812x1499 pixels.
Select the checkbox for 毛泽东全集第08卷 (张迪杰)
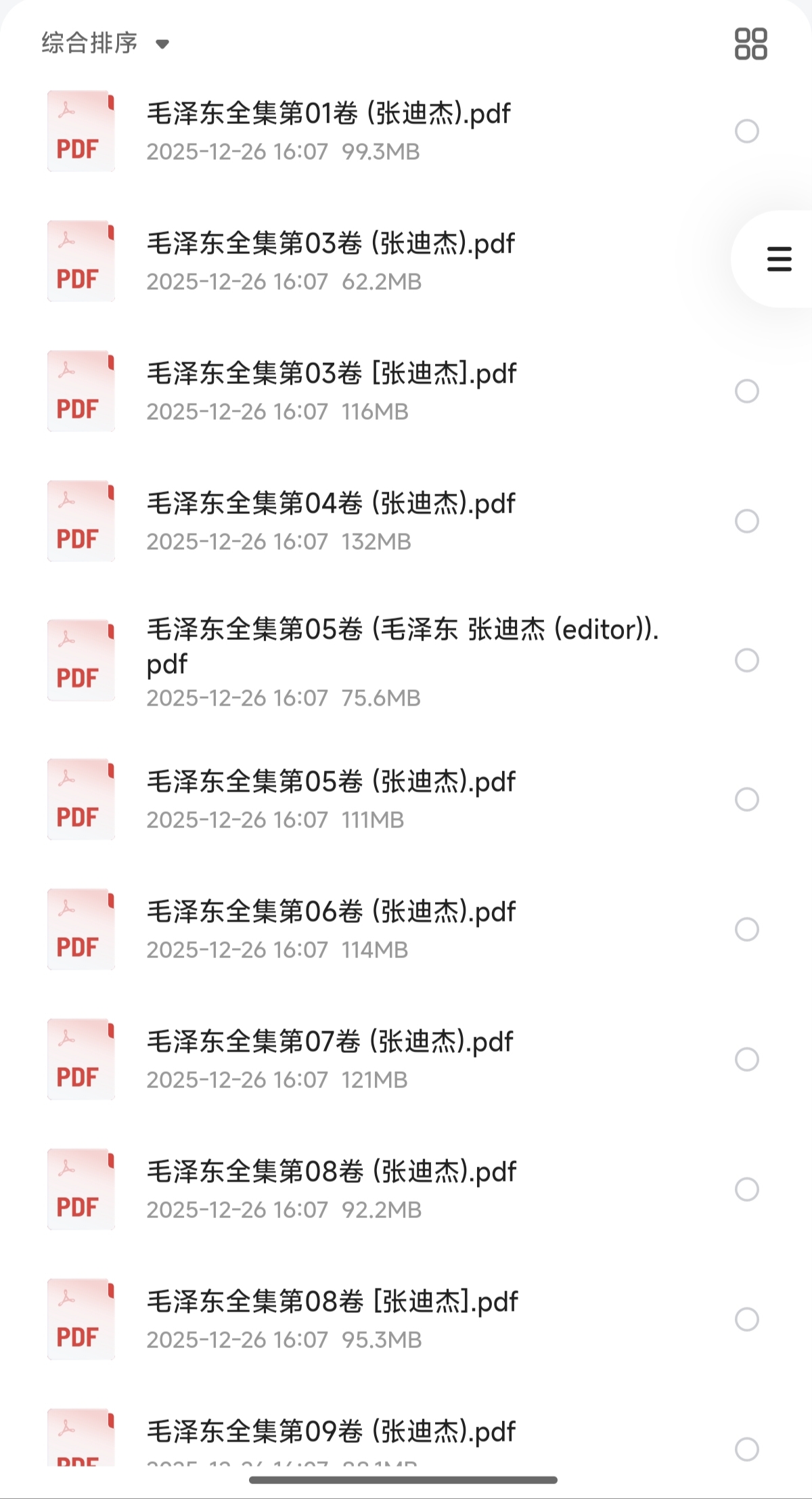[x=747, y=1190]
